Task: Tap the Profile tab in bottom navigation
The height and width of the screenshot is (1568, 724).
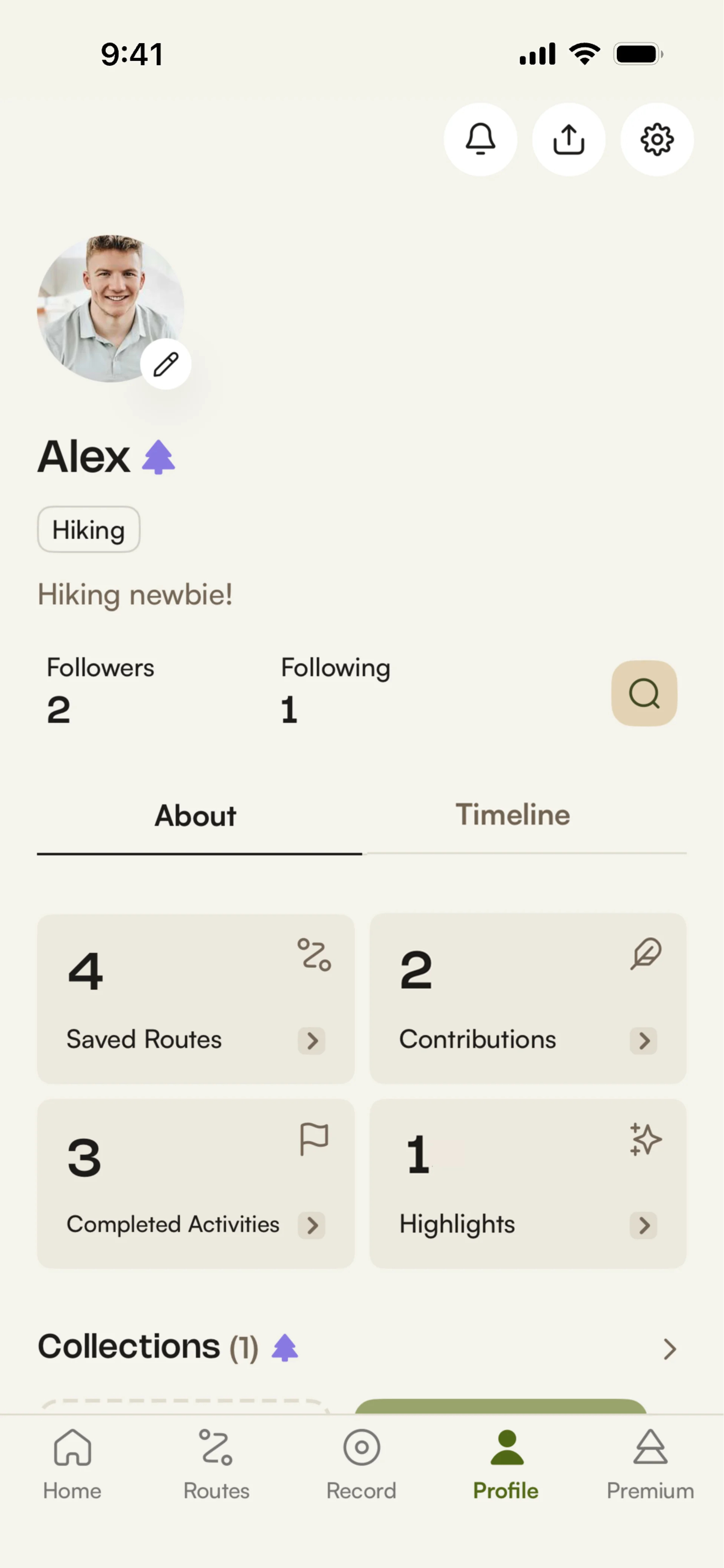Action: (506, 1464)
